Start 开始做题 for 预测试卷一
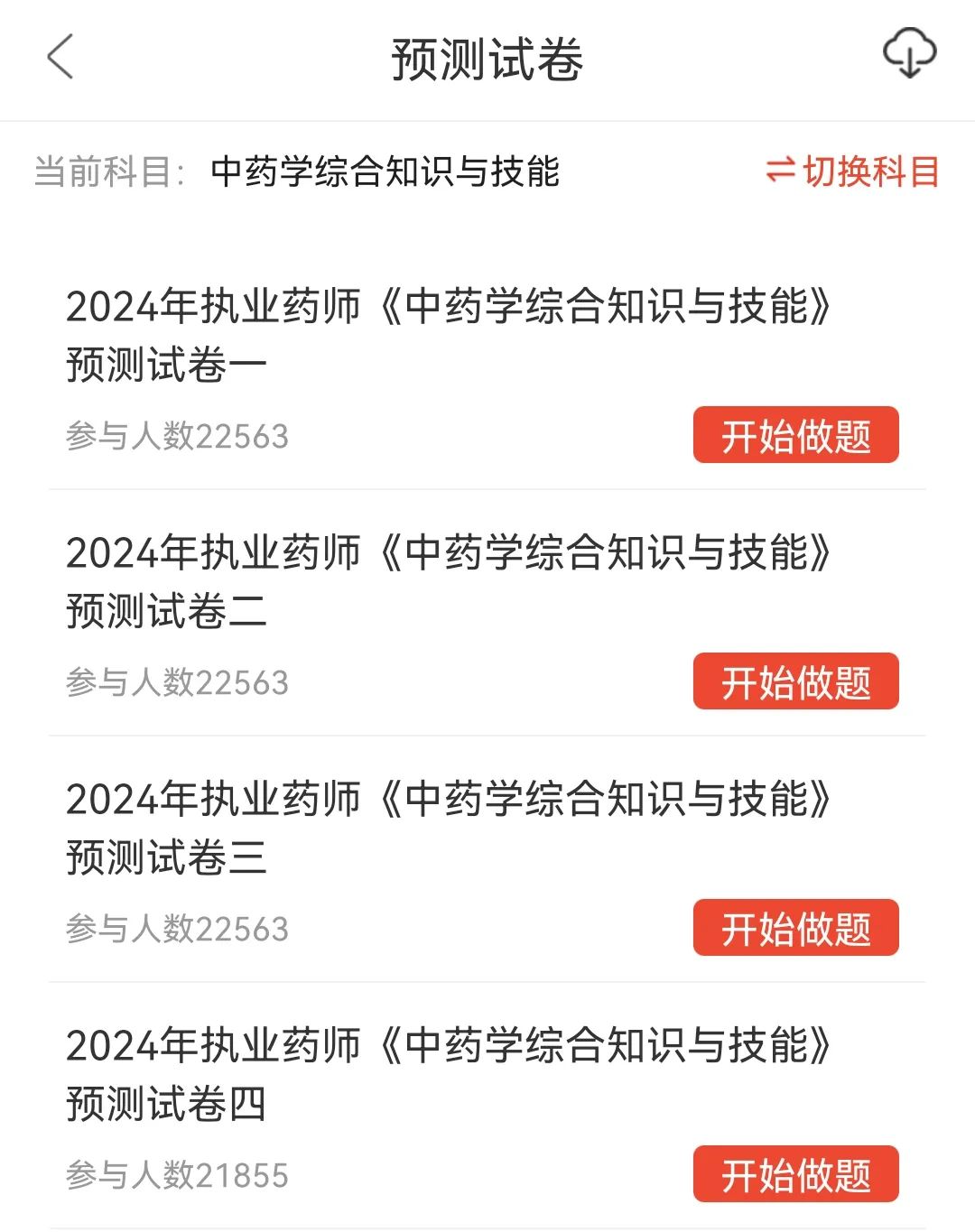The height and width of the screenshot is (1232, 975). tap(795, 435)
